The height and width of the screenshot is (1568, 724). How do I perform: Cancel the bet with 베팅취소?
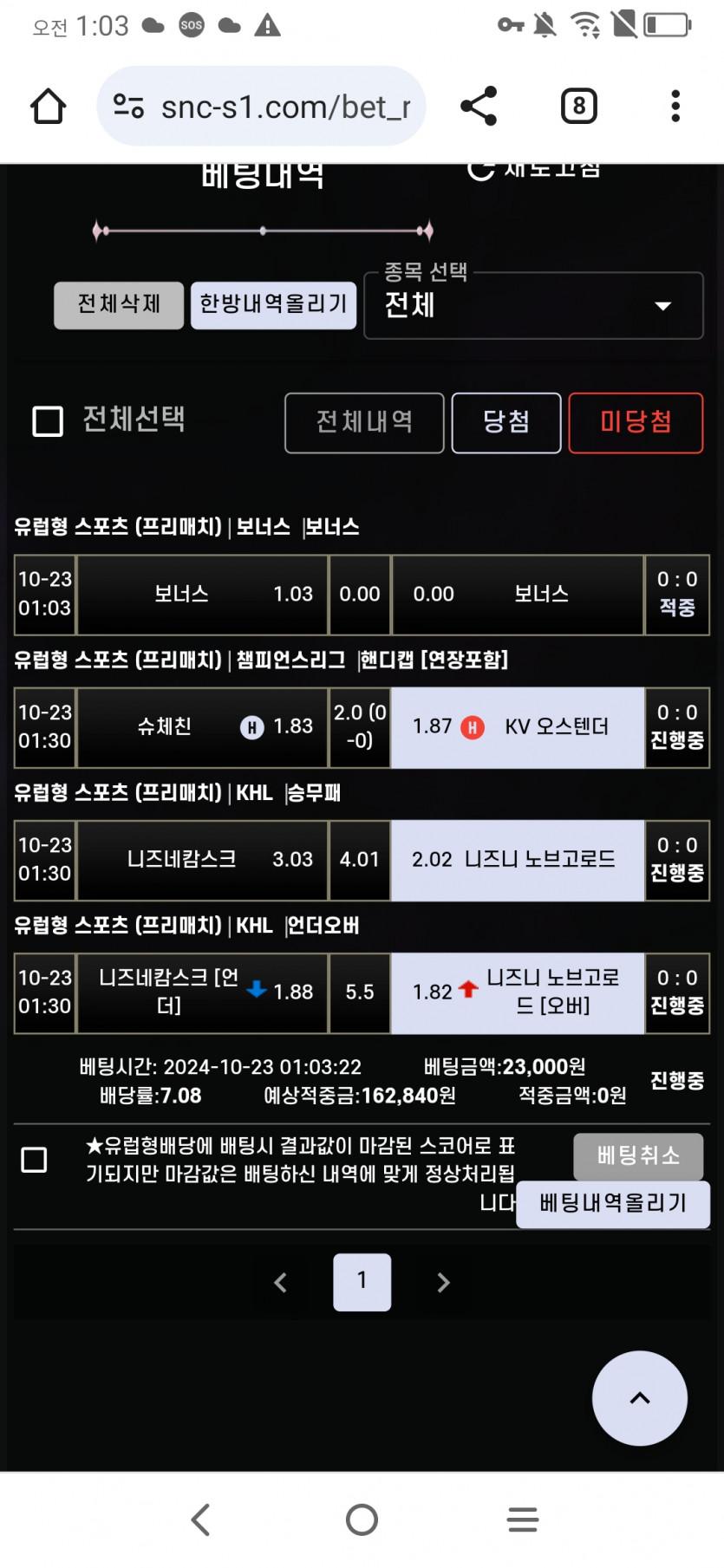tap(638, 1155)
